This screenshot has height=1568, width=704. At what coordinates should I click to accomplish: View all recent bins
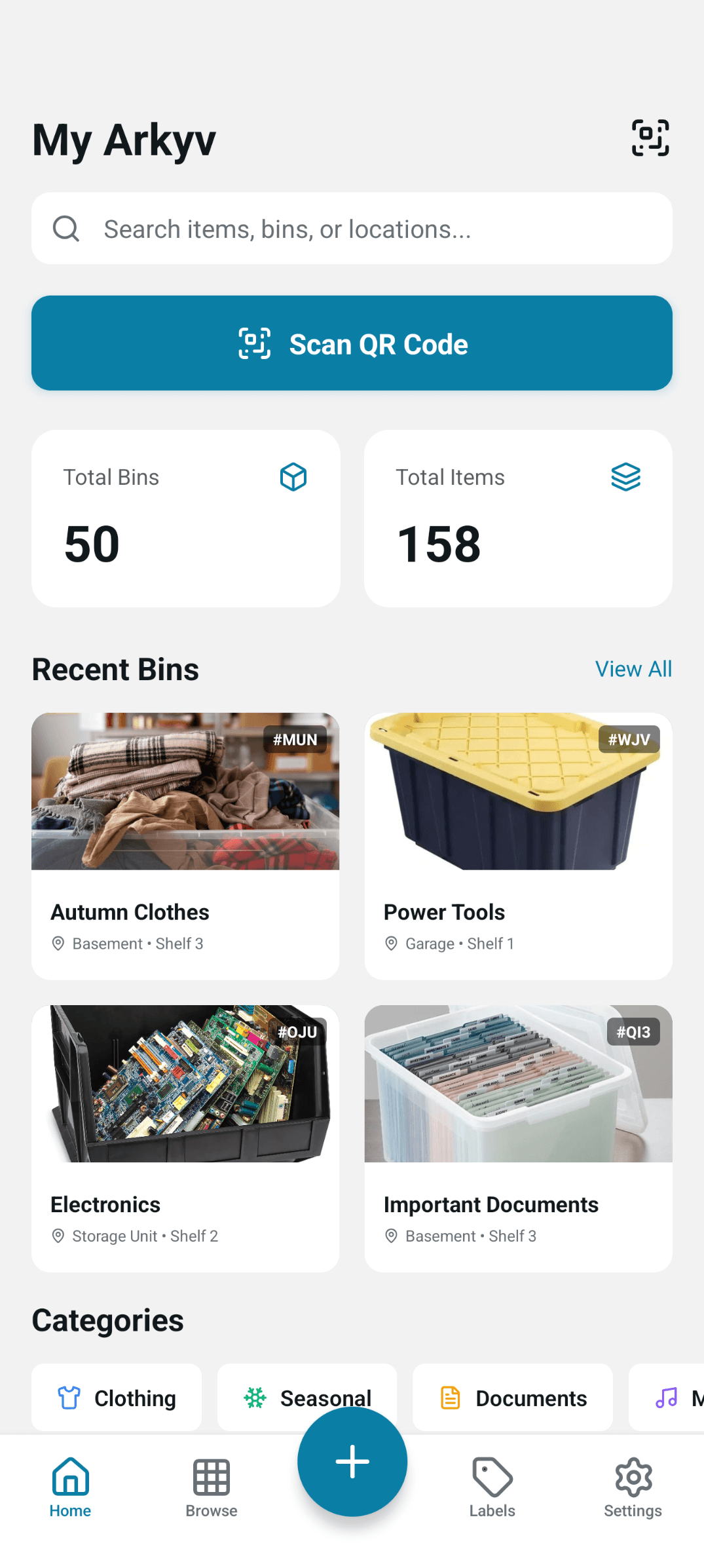coord(633,669)
